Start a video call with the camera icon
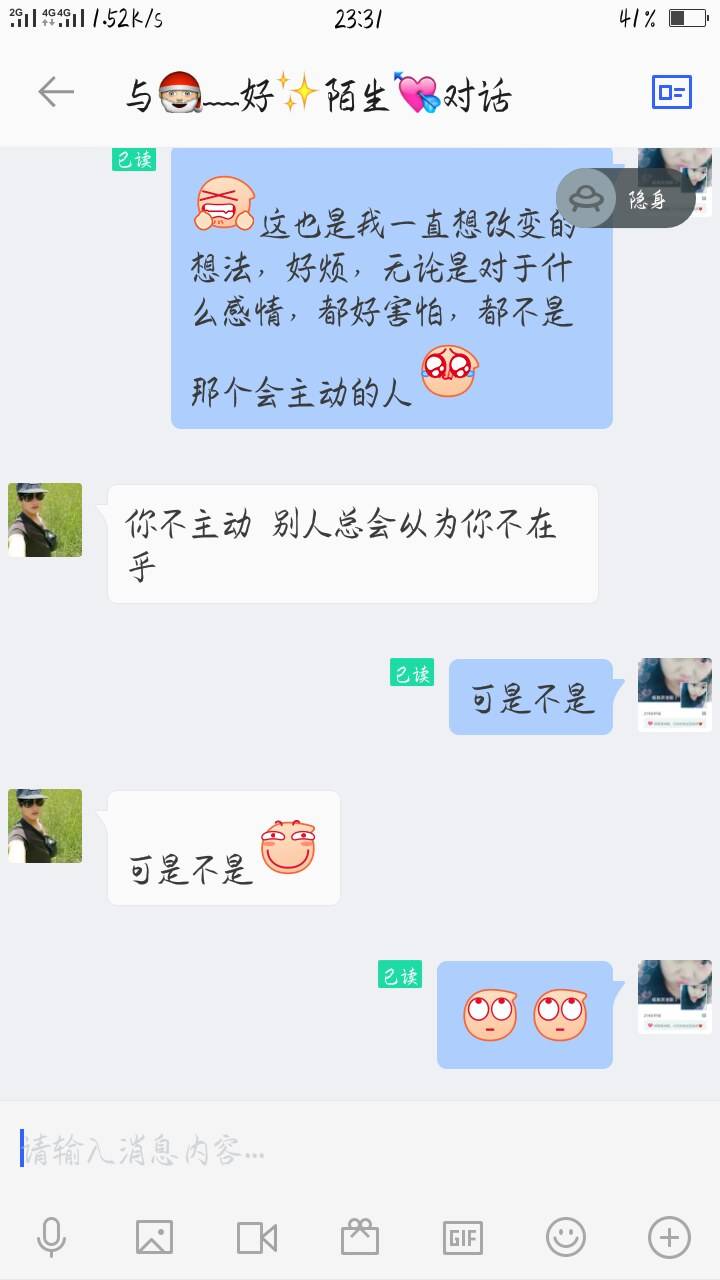Image resolution: width=720 pixels, height=1280 pixels. pos(257,1238)
